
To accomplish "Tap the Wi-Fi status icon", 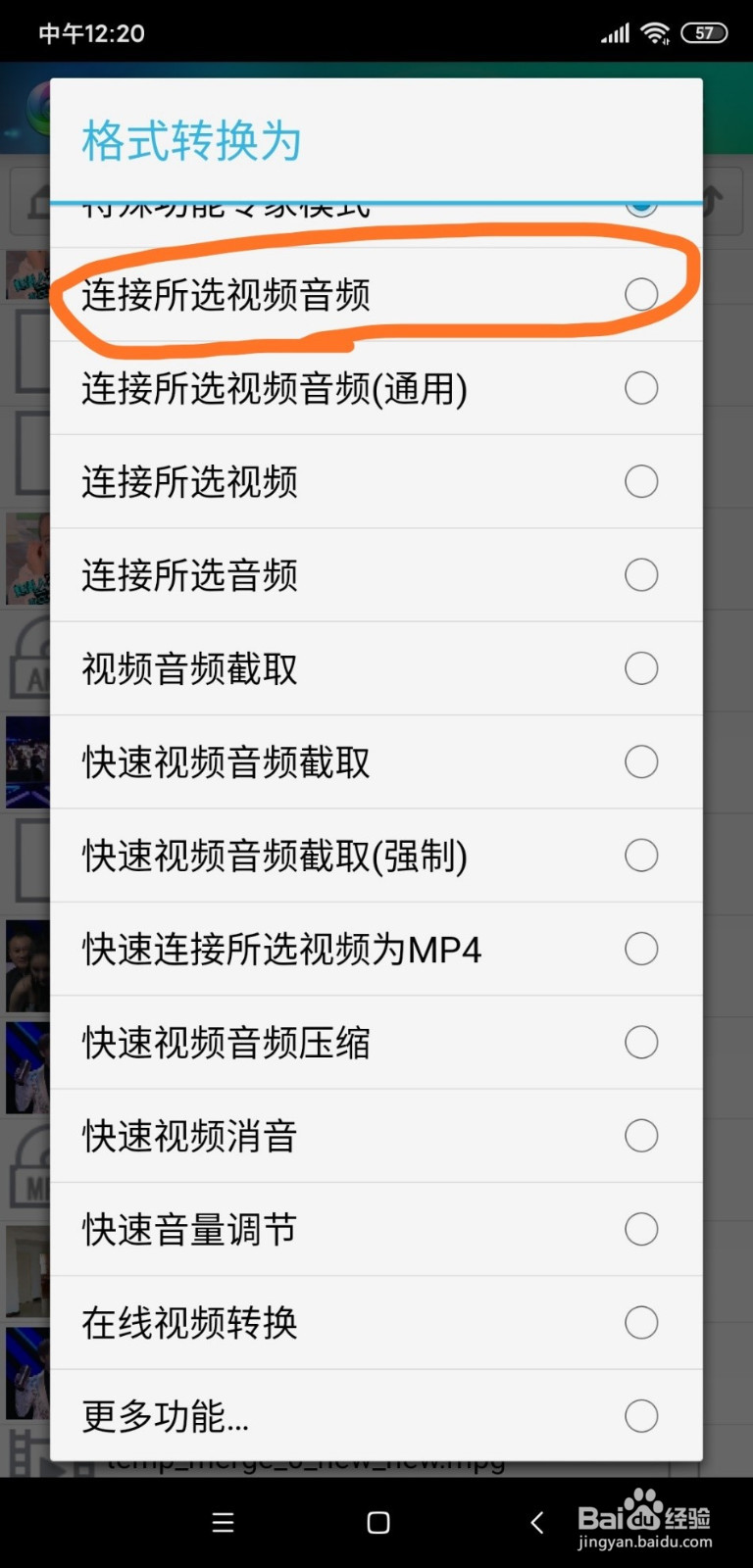I will coord(655,31).
